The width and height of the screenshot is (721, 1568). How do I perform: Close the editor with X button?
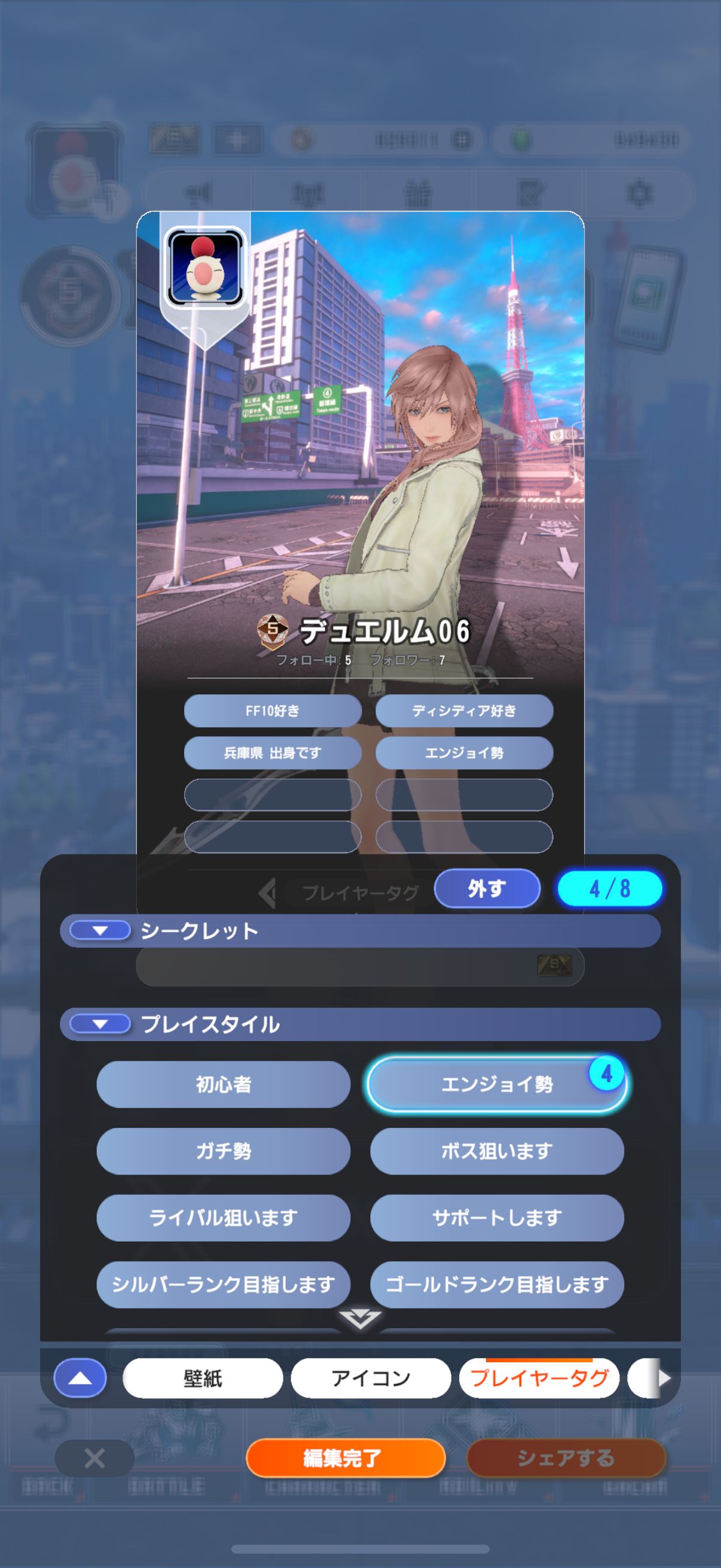point(94,1458)
